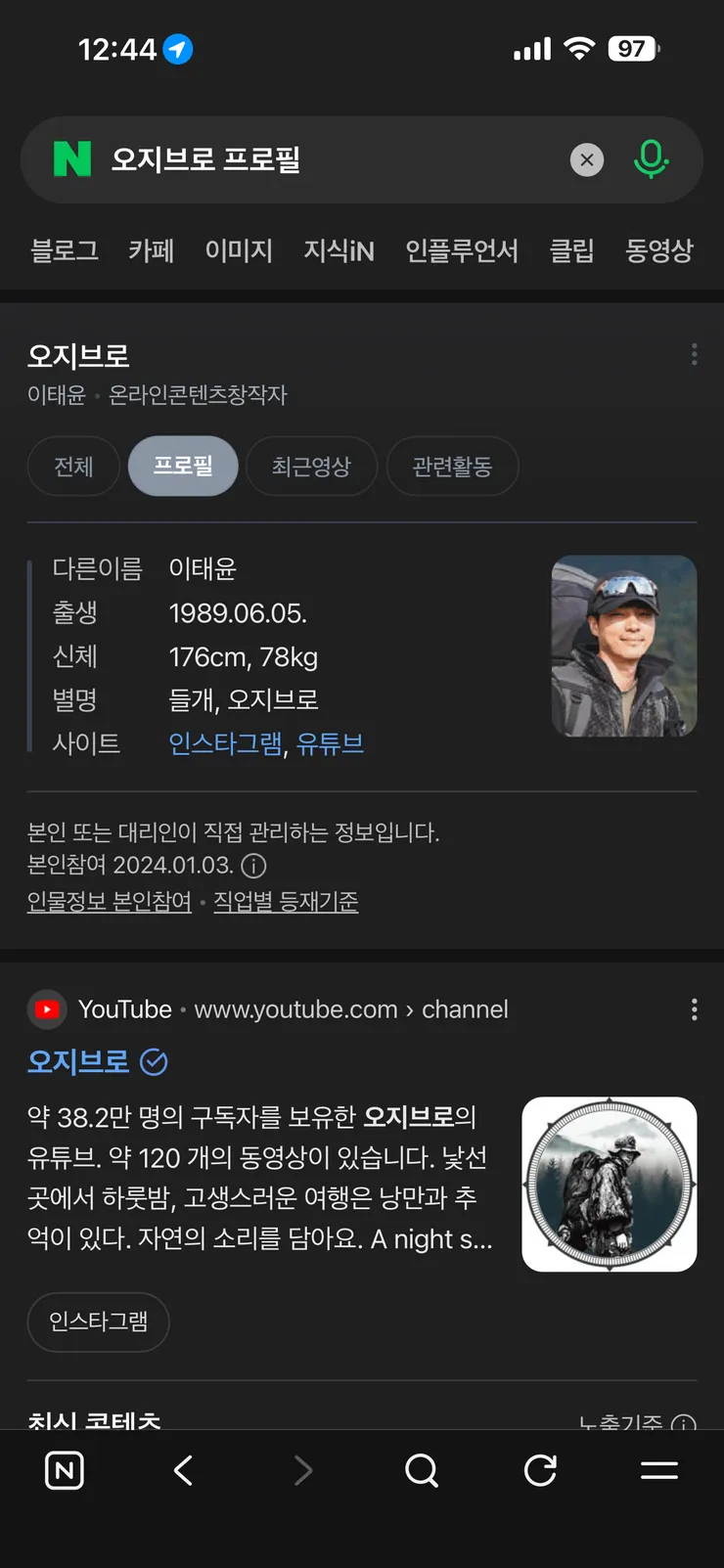Reload the page with the refresh icon
The height and width of the screenshot is (1568, 724).
click(x=540, y=1470)
